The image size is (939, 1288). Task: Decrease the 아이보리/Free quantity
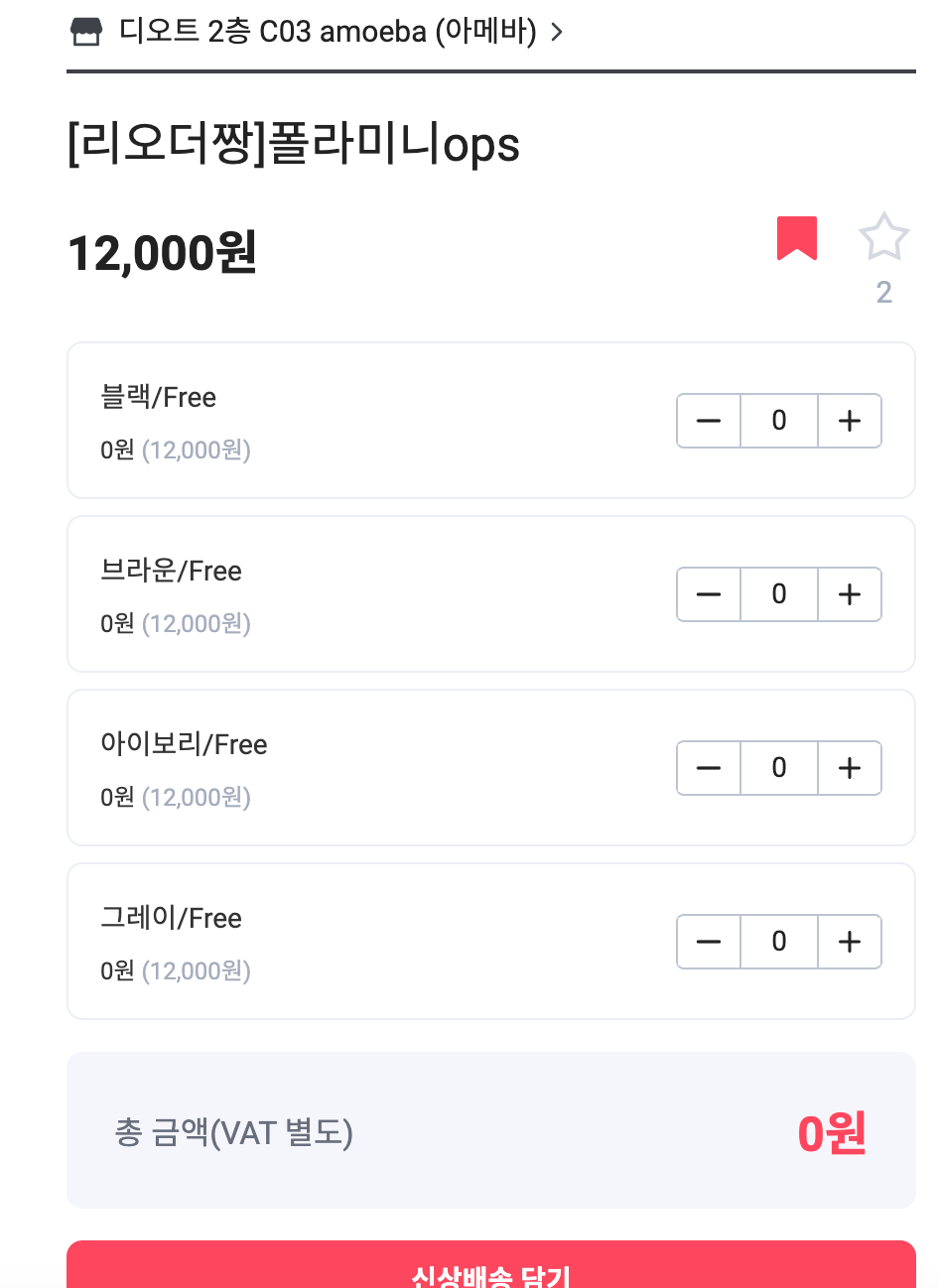[x=709, y=768]
